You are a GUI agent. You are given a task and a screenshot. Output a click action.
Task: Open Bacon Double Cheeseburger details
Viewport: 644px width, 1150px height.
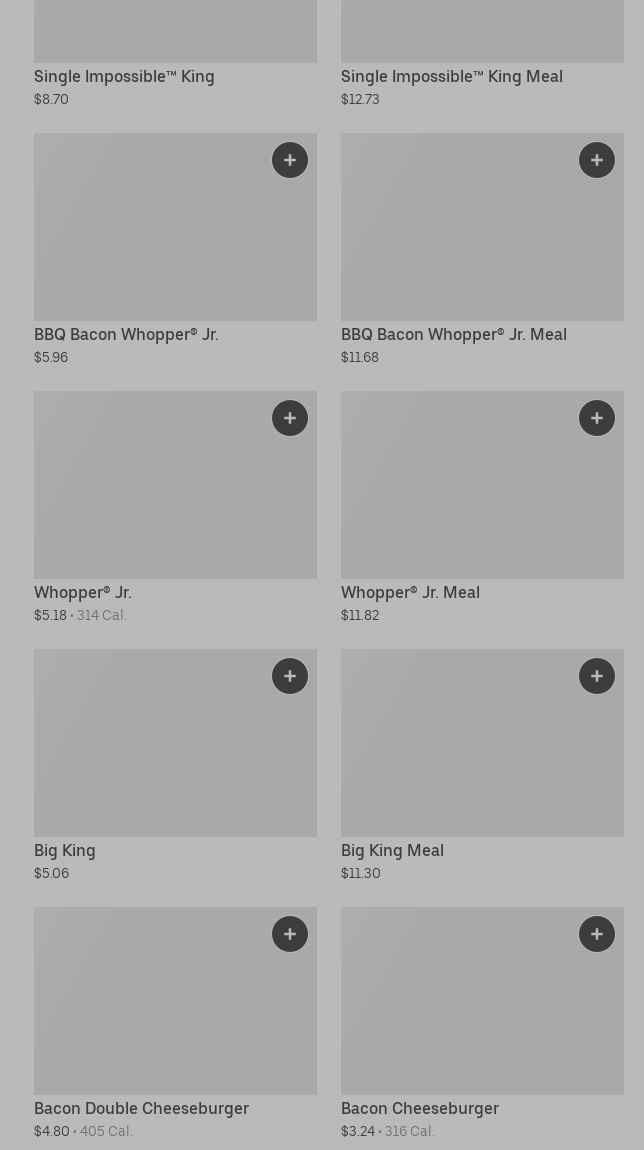[175, 1024]
